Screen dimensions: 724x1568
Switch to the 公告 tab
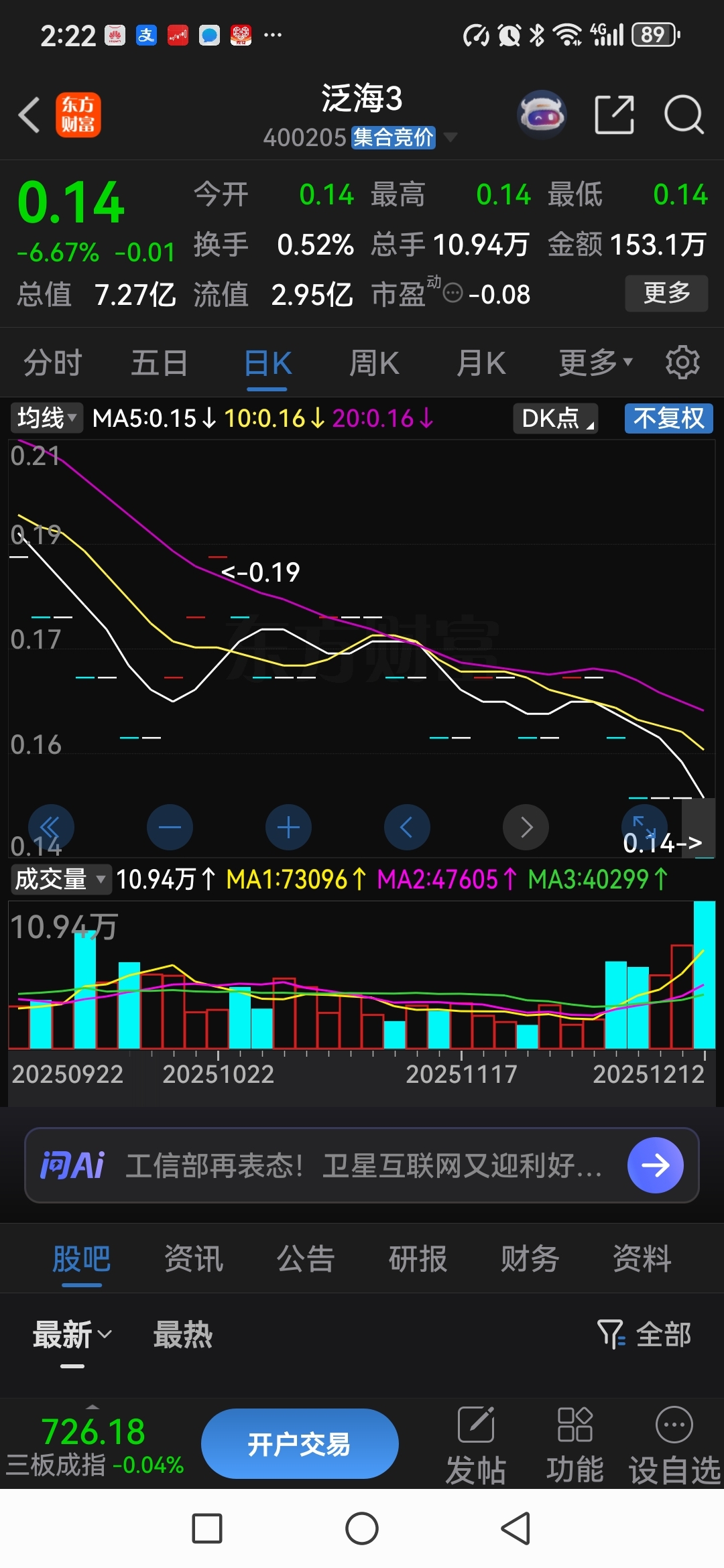click(x=306, y=1258)
